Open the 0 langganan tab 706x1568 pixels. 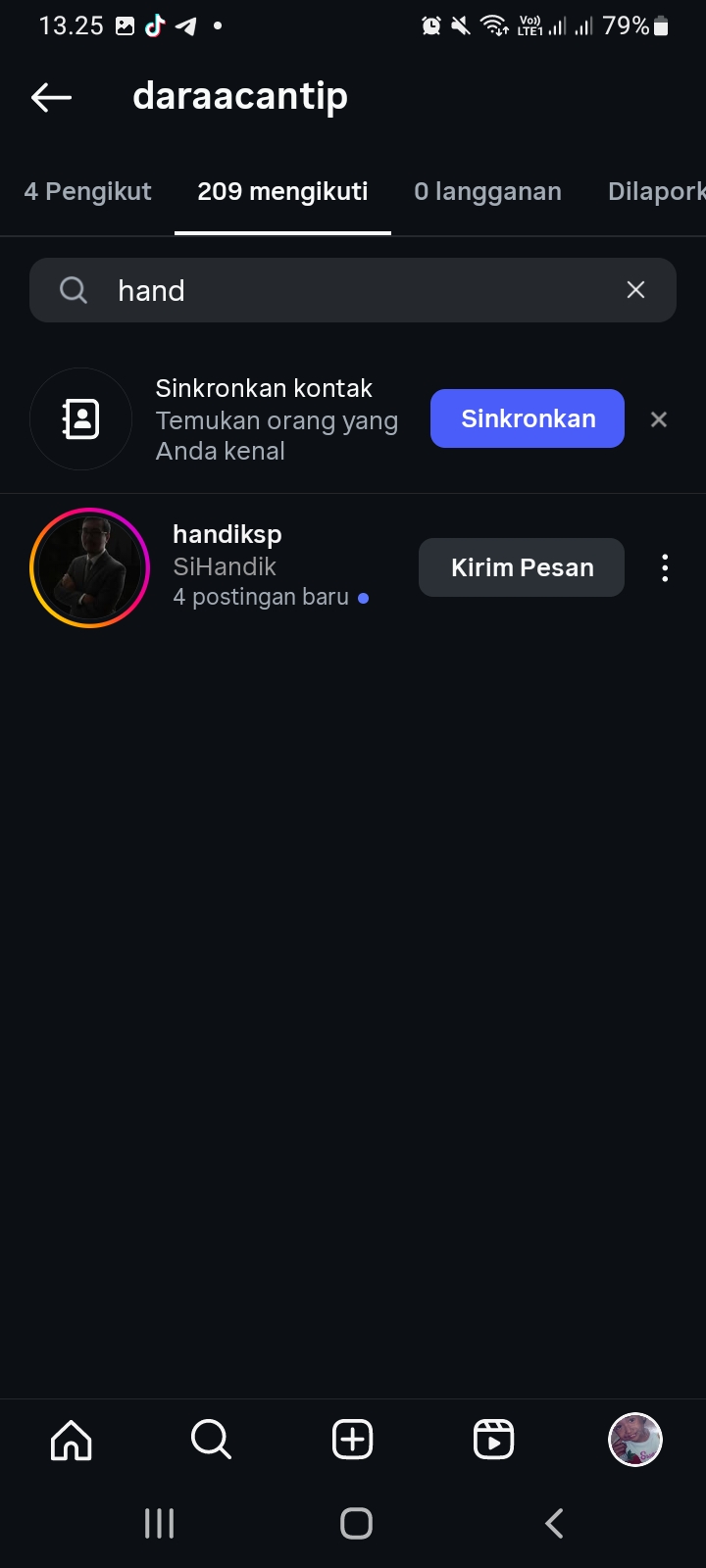pos(487,192)
